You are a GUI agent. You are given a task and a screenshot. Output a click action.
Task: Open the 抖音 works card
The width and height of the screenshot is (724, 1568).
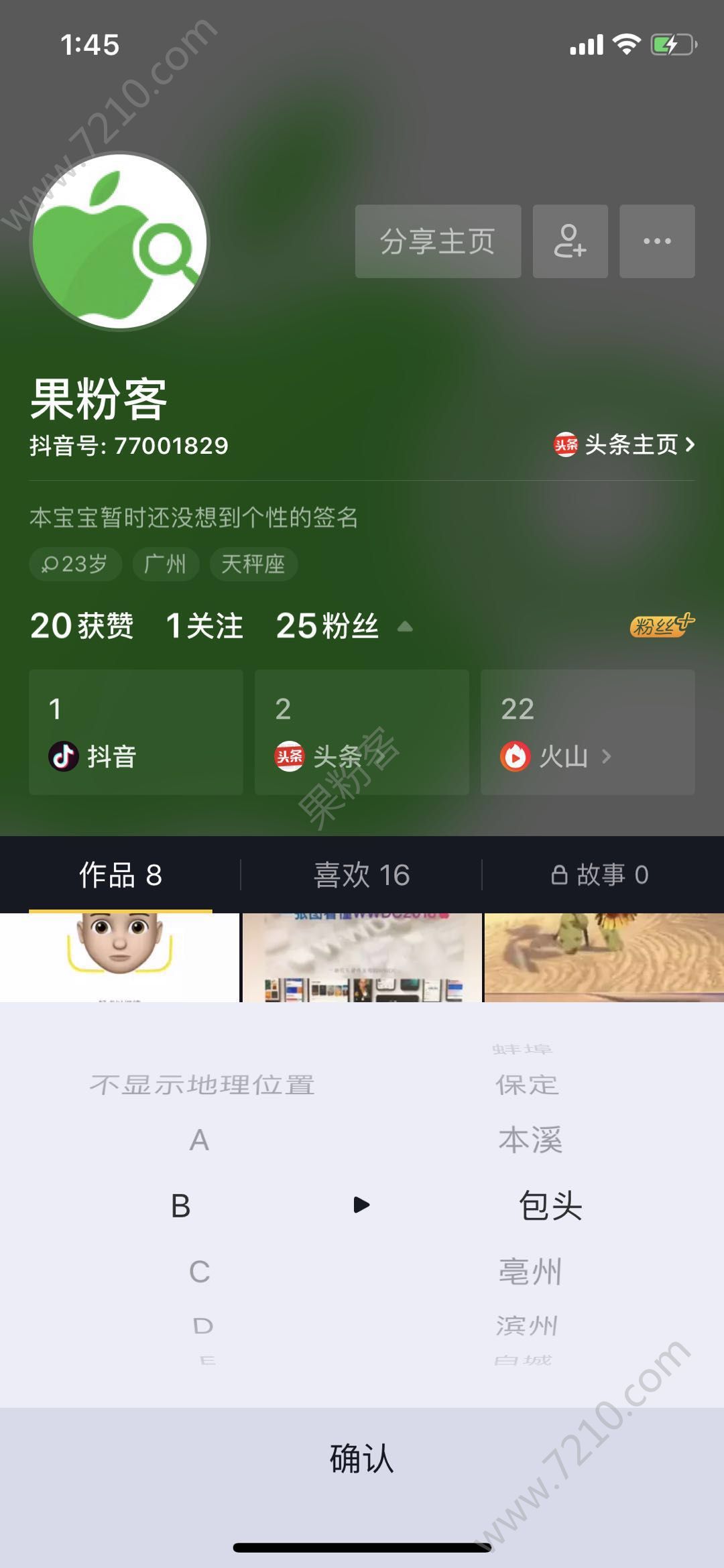click(136, 732)
